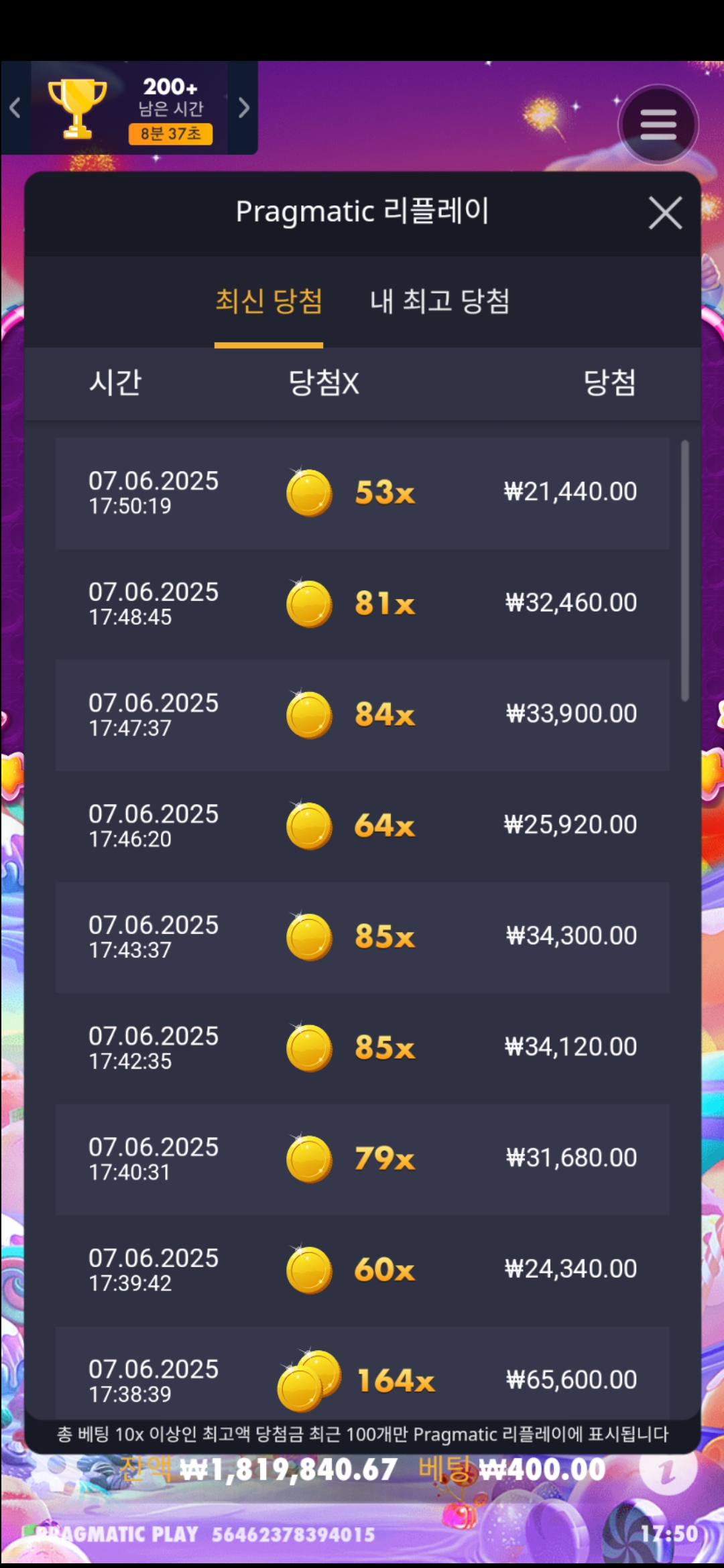Replay the 79x win at 17:40:31
The width and height of the screenshot is (724, 1568).
pyautogui.click(x=362, y=1159)
